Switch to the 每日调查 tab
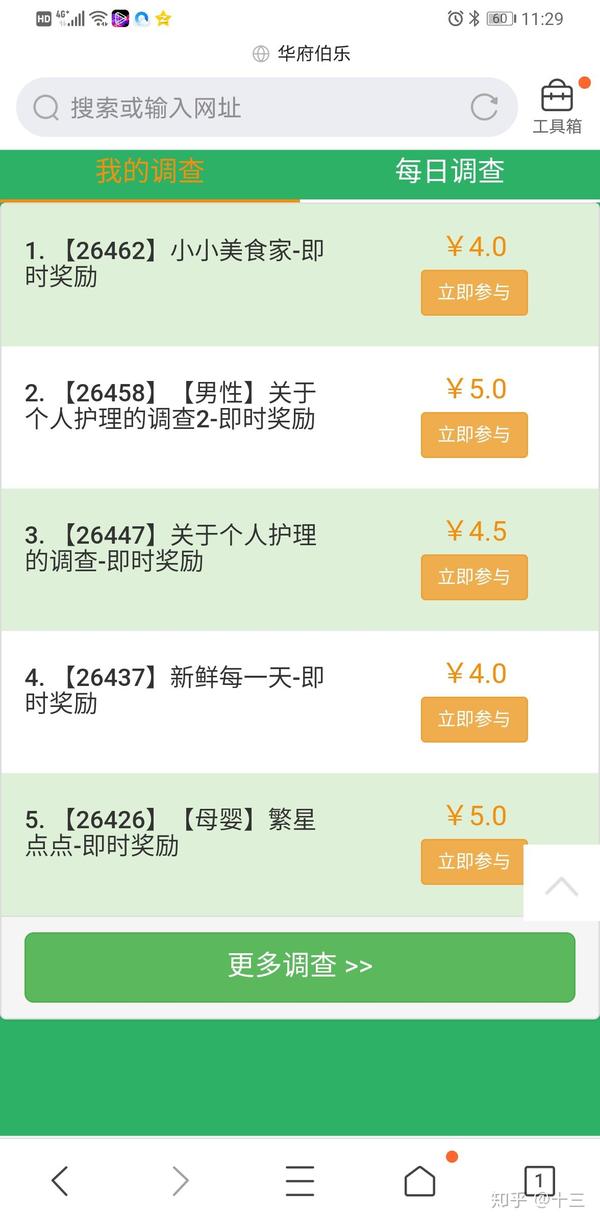The image size is (600, 1224). [449, 171]
